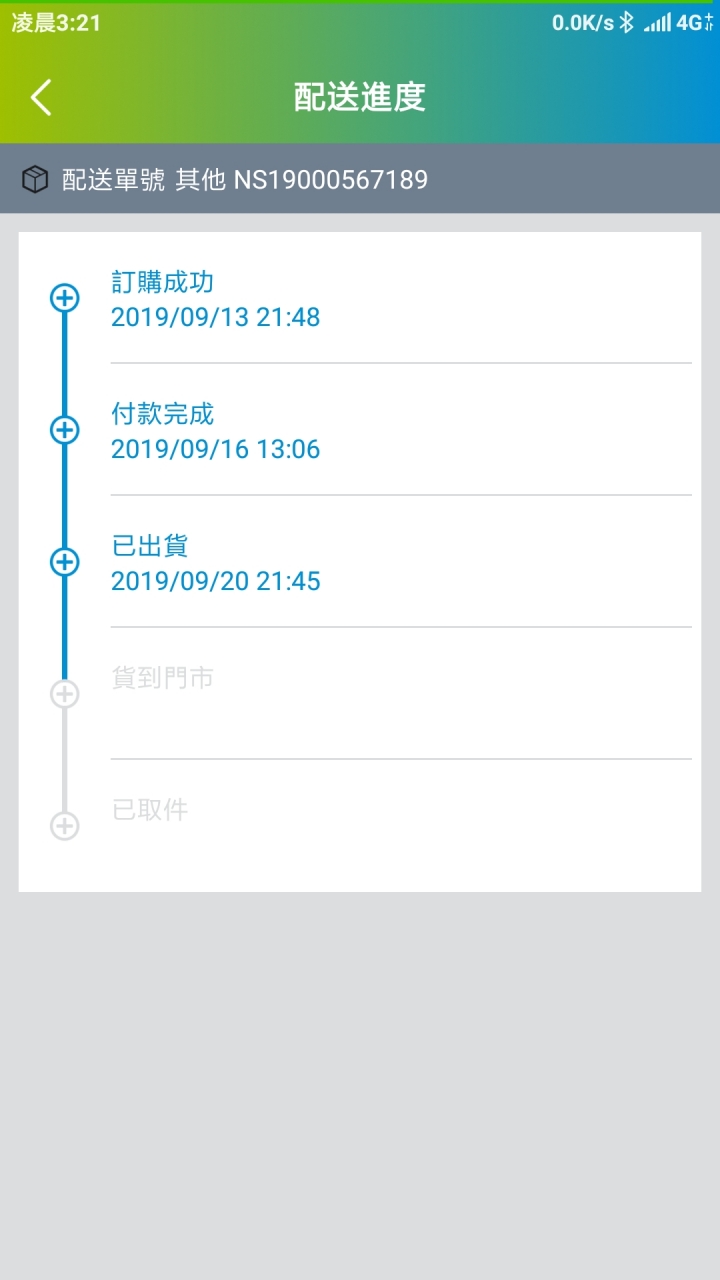Expand the 已出貨 plus marker

pyautogui.click(x=65, y=562)
